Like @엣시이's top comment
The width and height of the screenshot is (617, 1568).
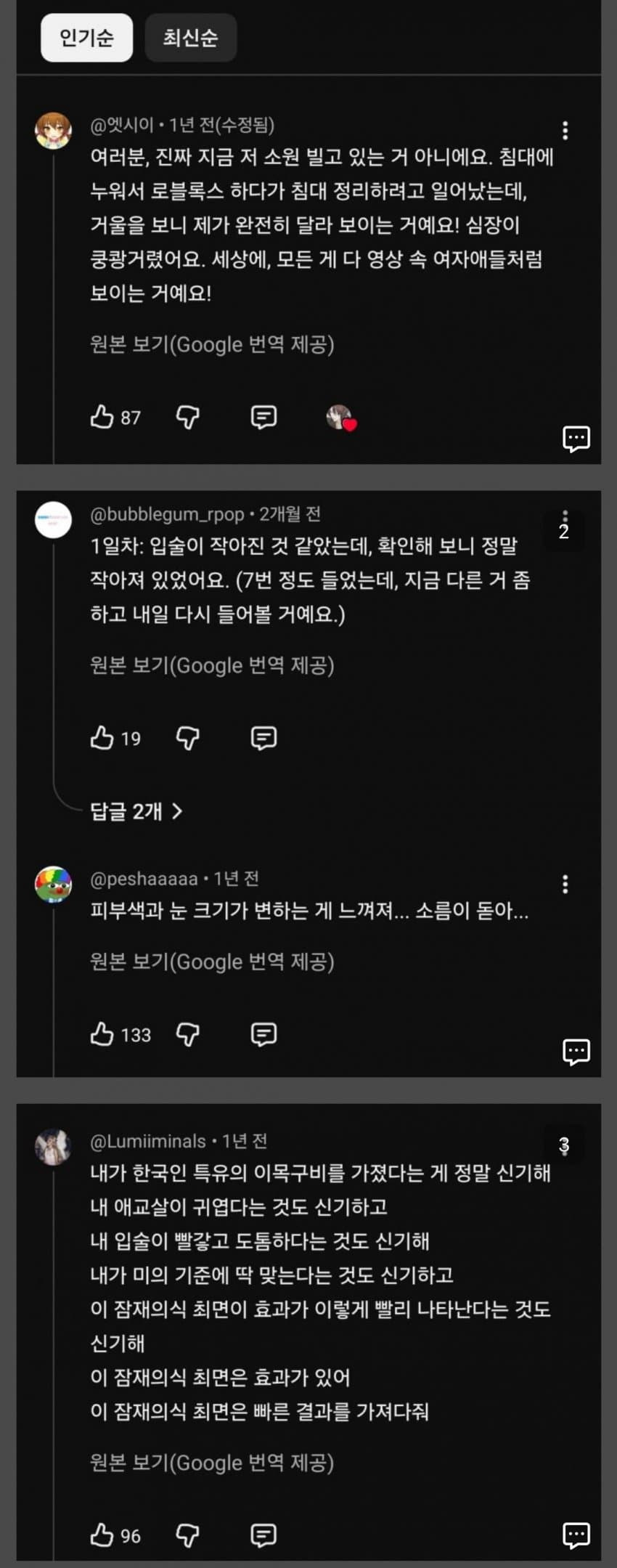point(100,416)
